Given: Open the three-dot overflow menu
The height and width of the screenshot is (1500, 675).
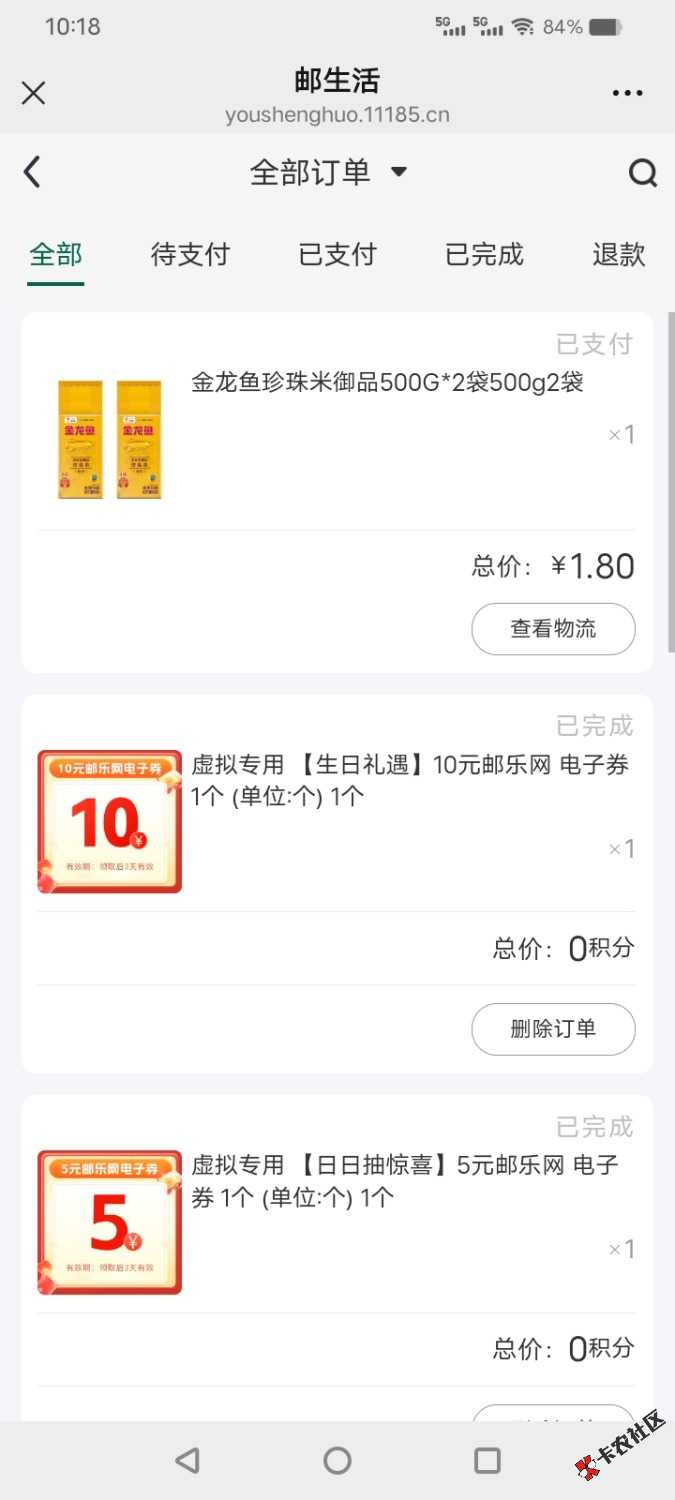Looking at the screenshot, I should tap(627, 93).
